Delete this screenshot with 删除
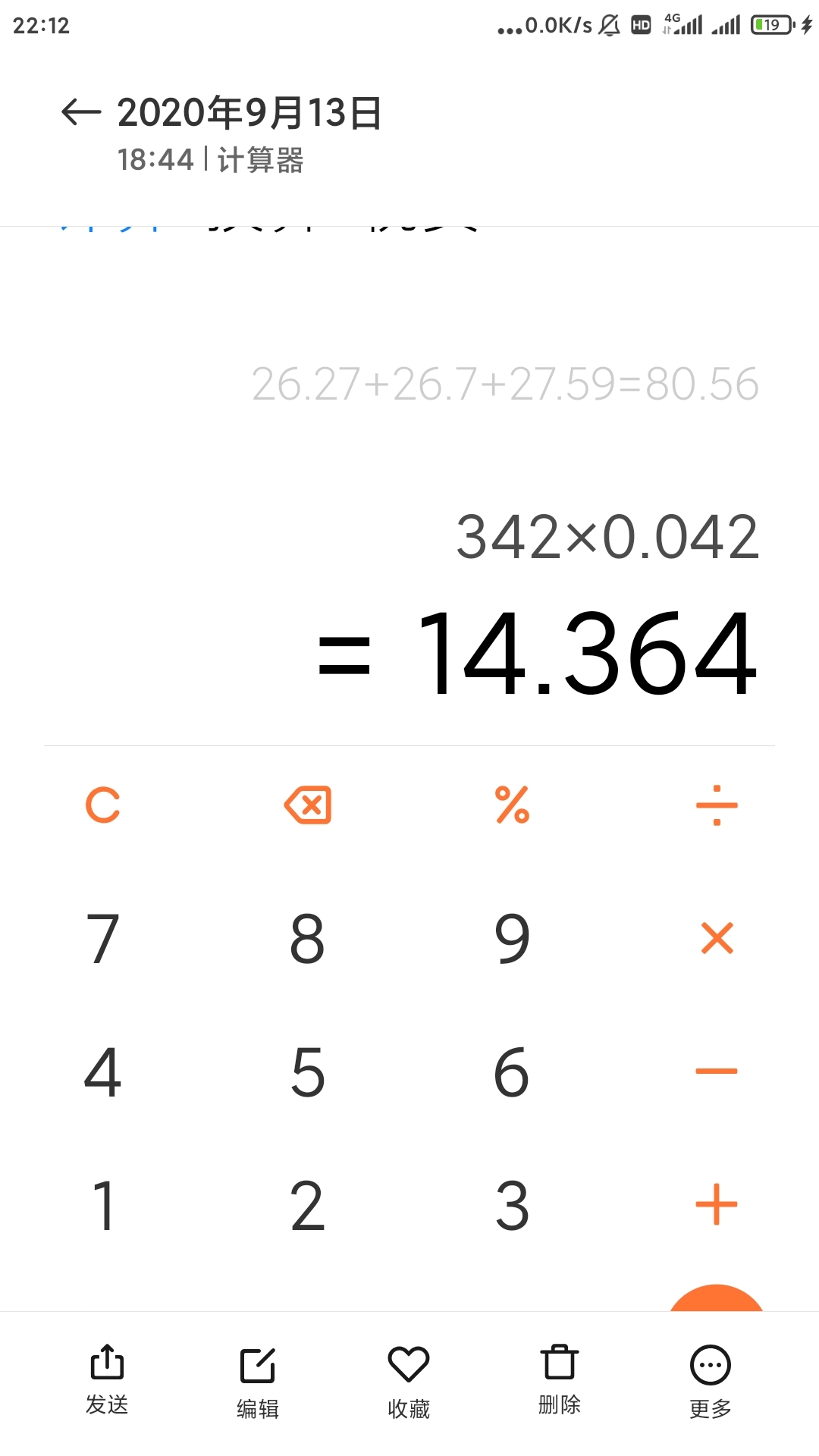Viewport: 819px width, 1456px height. pyautogui.click(x=560, y=1379)
